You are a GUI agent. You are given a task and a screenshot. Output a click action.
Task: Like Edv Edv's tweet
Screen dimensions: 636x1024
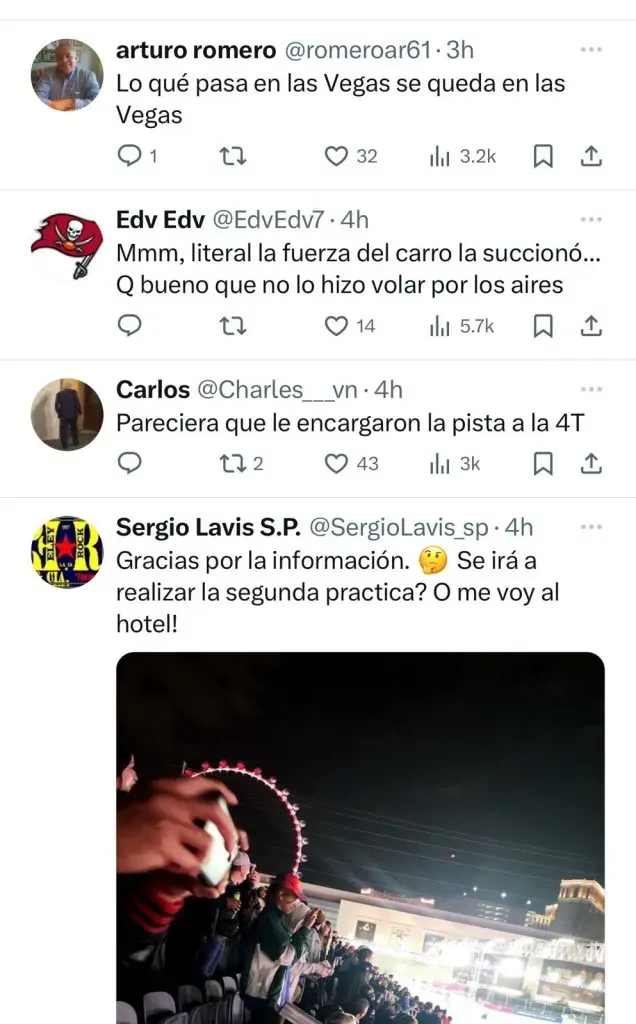[337, 326]
